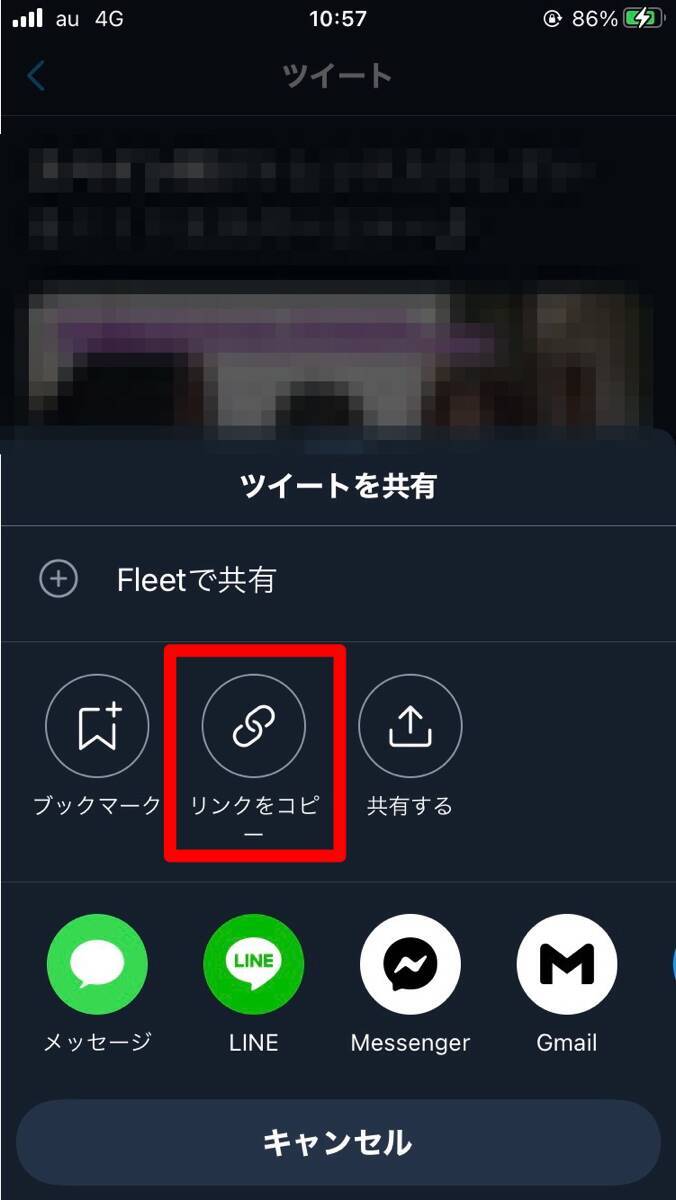676x1200 pixels.
Task: Send the tweet through LINE
Action: (254, 965)
